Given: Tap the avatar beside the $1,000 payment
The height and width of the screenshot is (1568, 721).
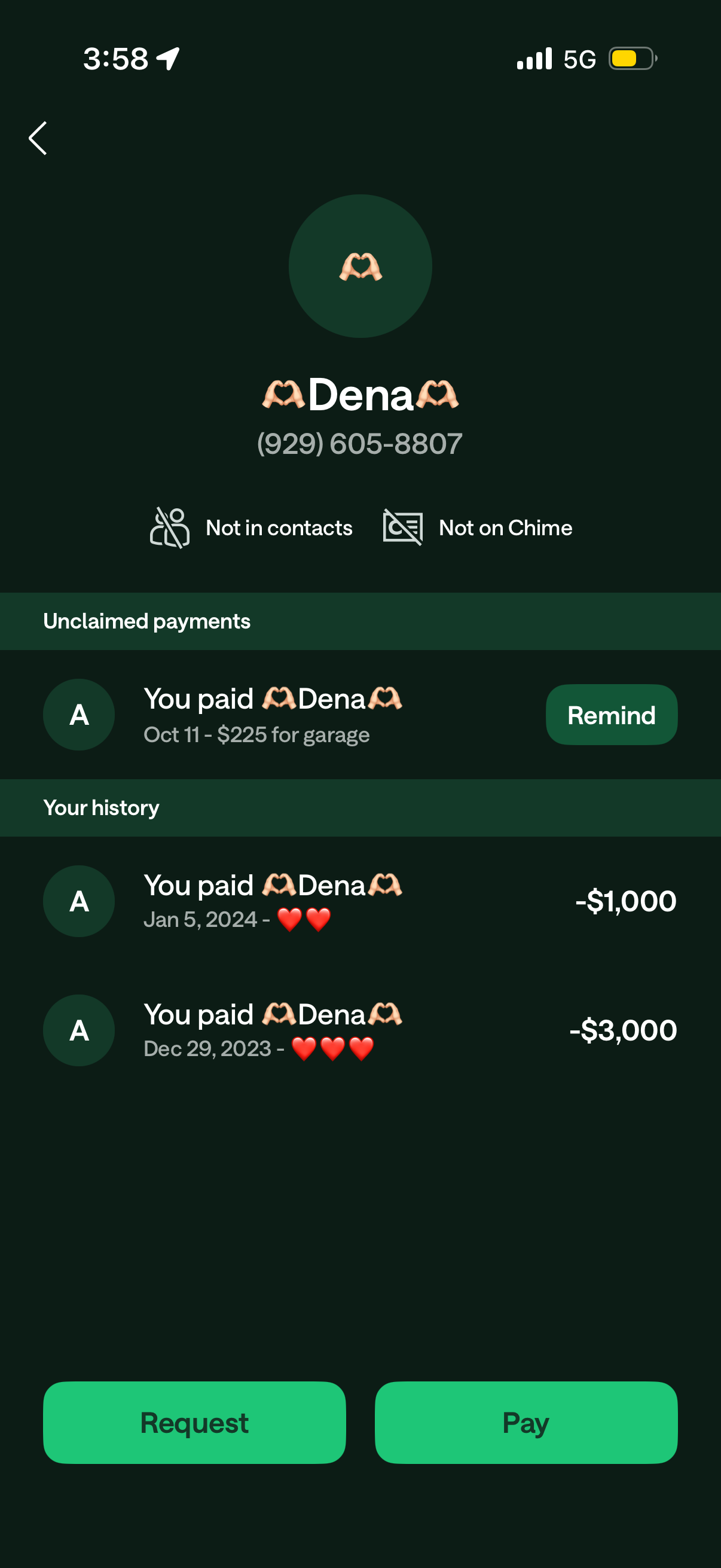Looking at the screenshot, I should (x=78, y=901).
